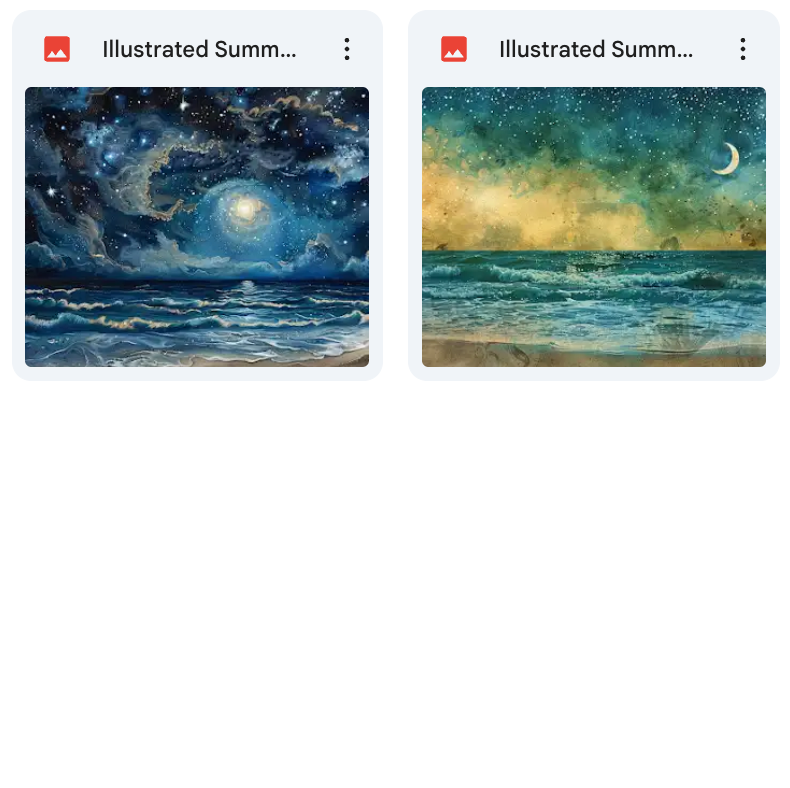Open the crescent moon seascape image
This screenshot has width=790, height=788.
pos(593,227)
